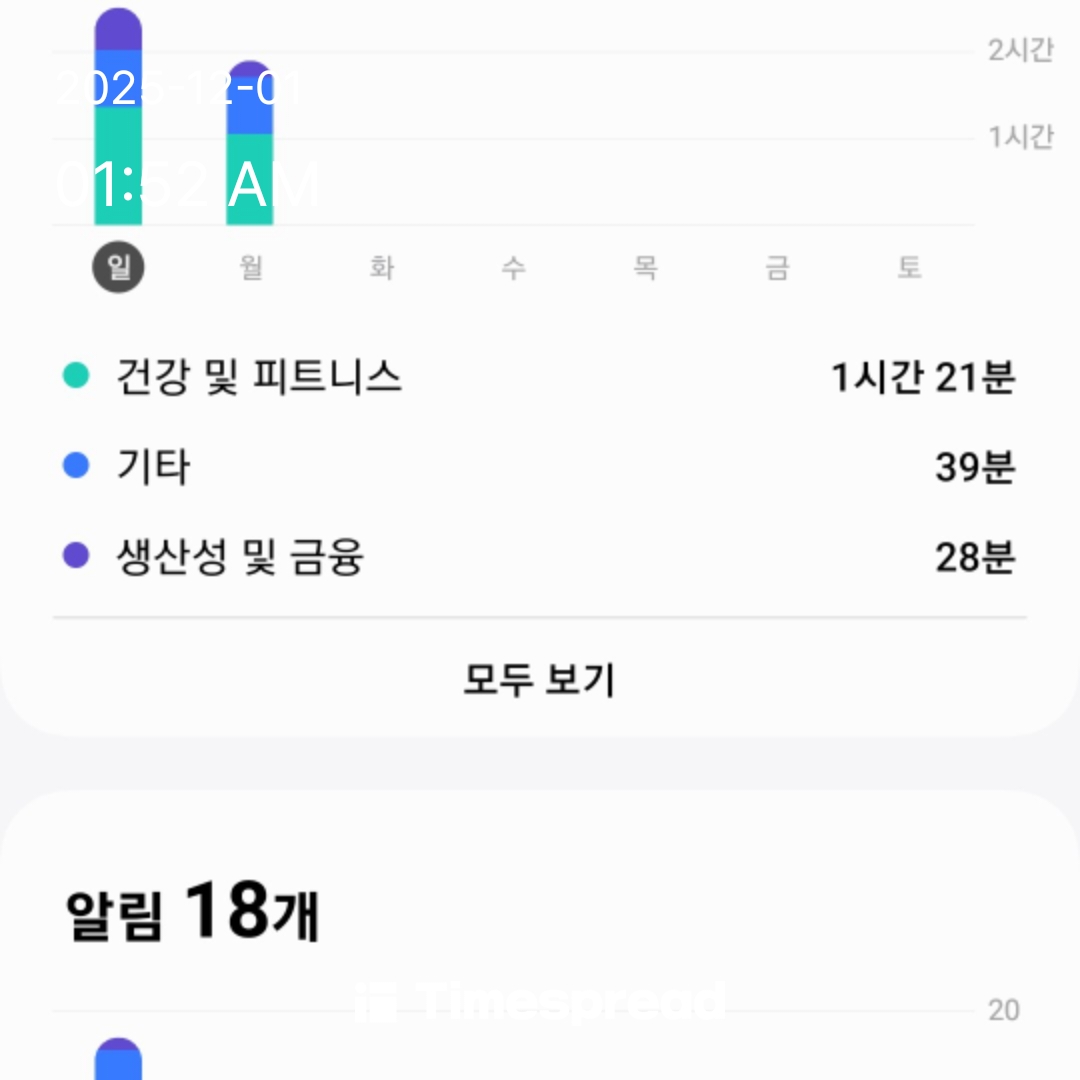
Task: Open 기타 category usage details
Action: tap(540, 467)
